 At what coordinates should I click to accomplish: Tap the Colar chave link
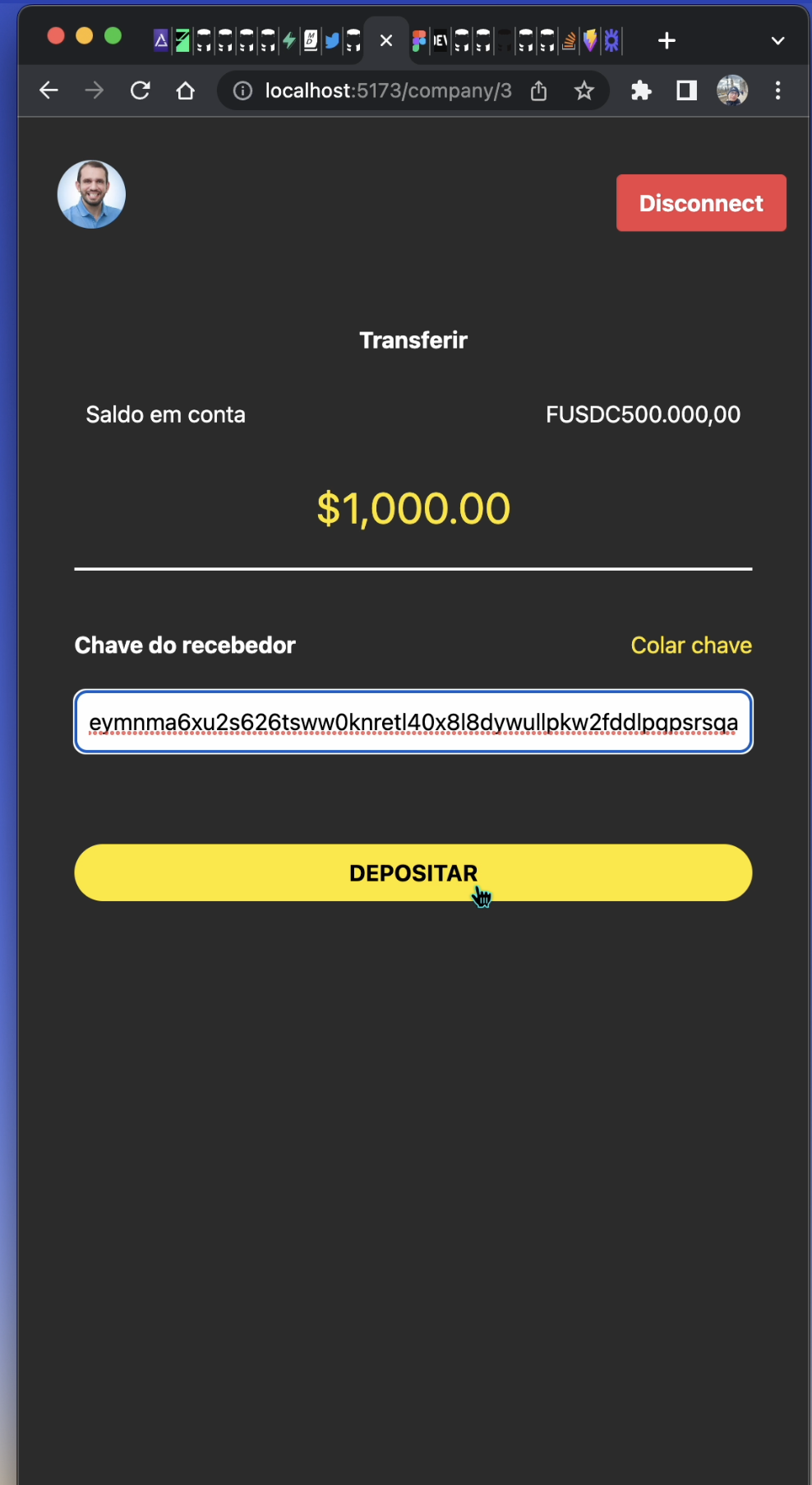click(x=691, y=645)
